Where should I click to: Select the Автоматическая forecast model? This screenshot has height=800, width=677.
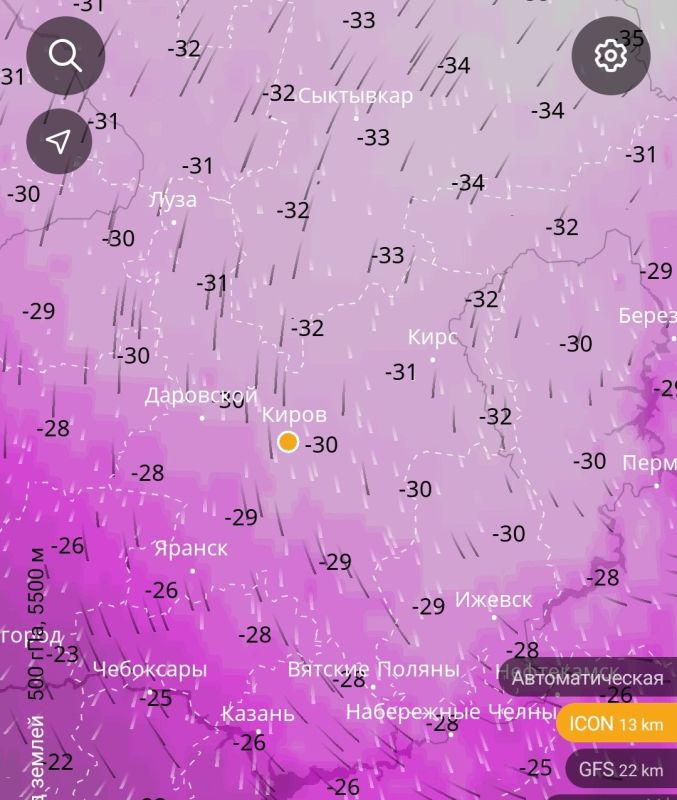click(588, 678)
